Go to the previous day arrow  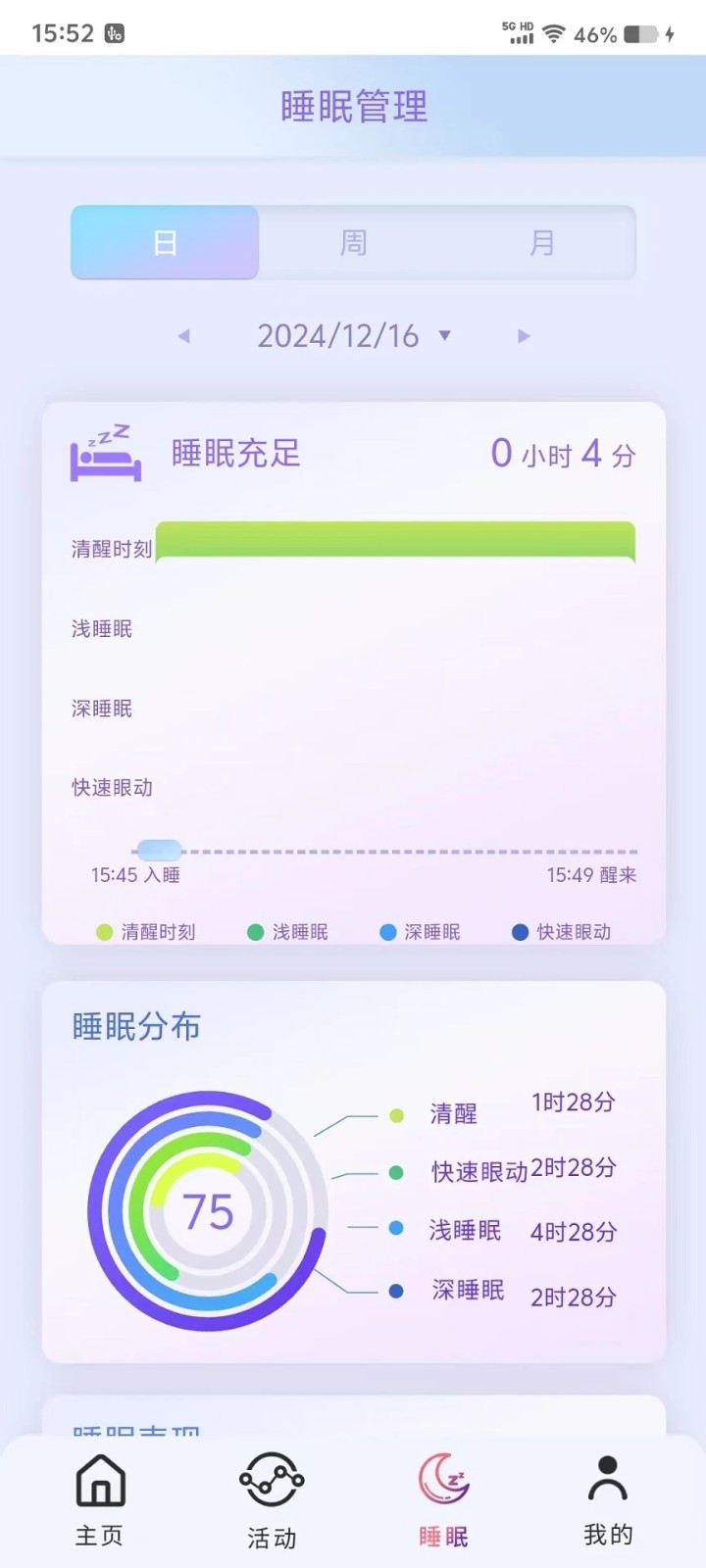[183, 336]
